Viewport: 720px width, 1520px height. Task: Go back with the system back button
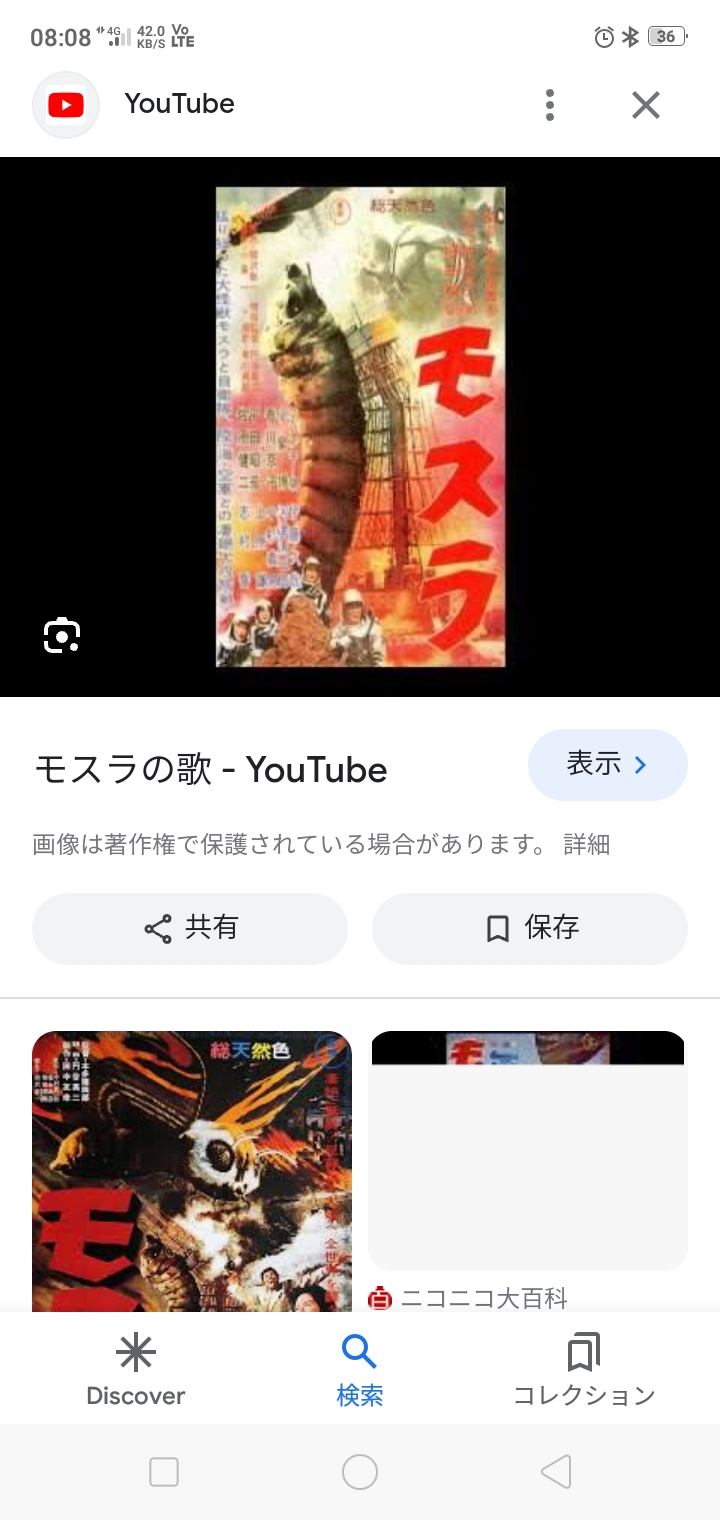(555, 1472)
